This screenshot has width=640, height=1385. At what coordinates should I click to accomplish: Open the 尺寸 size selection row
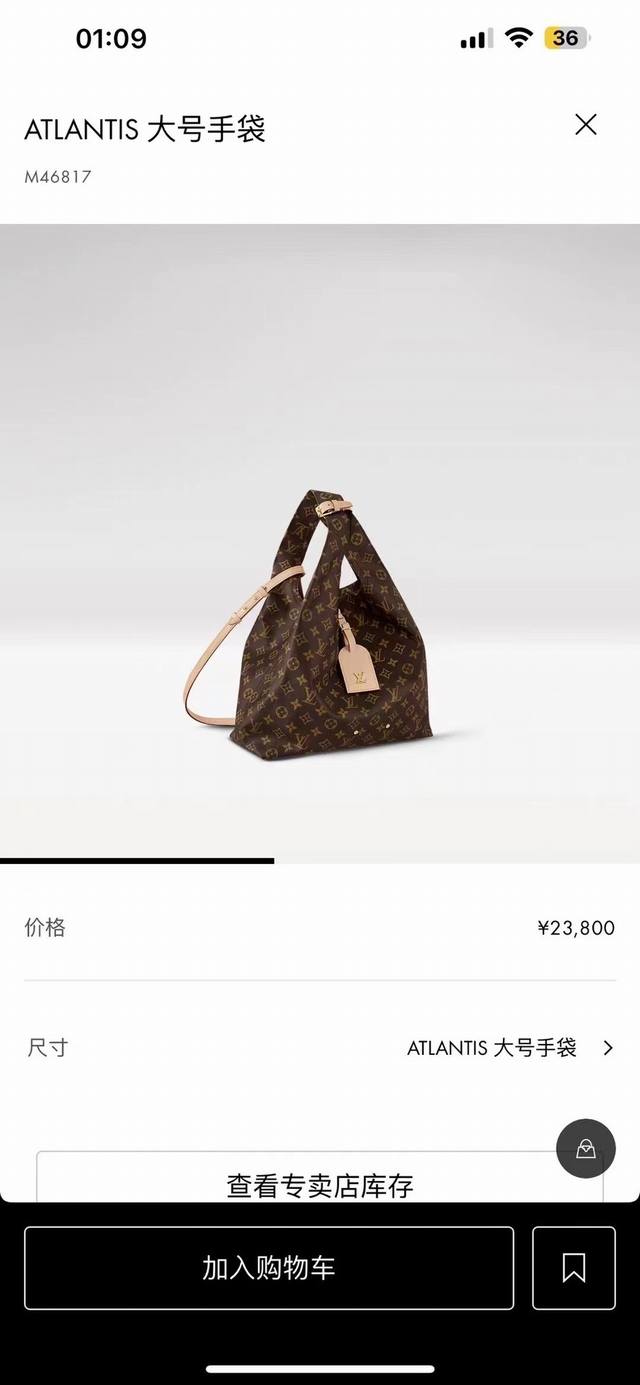320,1048
